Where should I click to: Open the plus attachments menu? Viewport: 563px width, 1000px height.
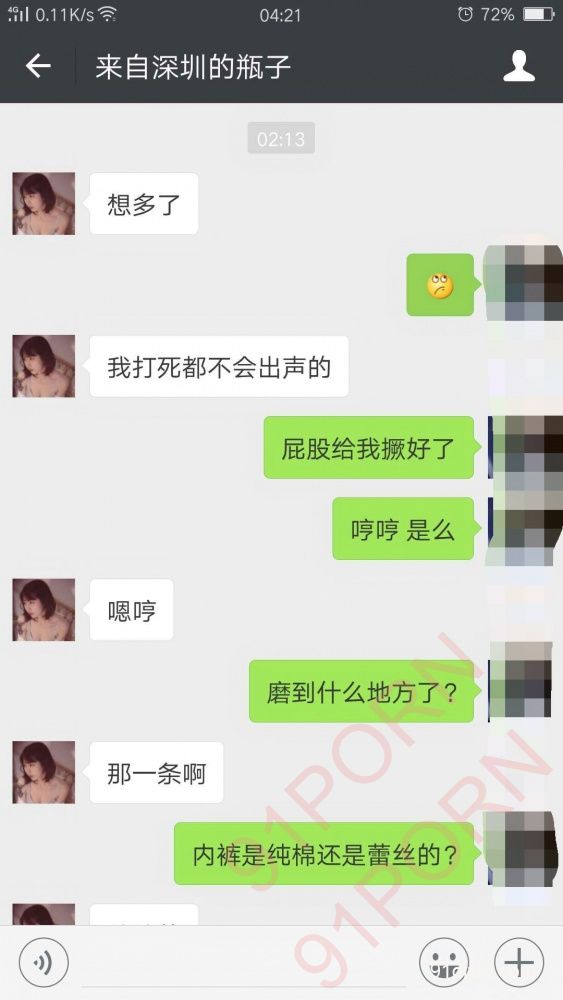519,962
